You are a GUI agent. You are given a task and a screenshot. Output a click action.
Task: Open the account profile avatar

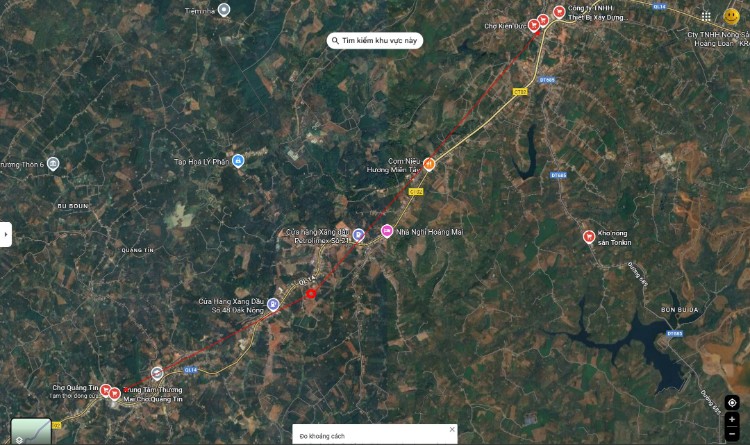[732, 17]
